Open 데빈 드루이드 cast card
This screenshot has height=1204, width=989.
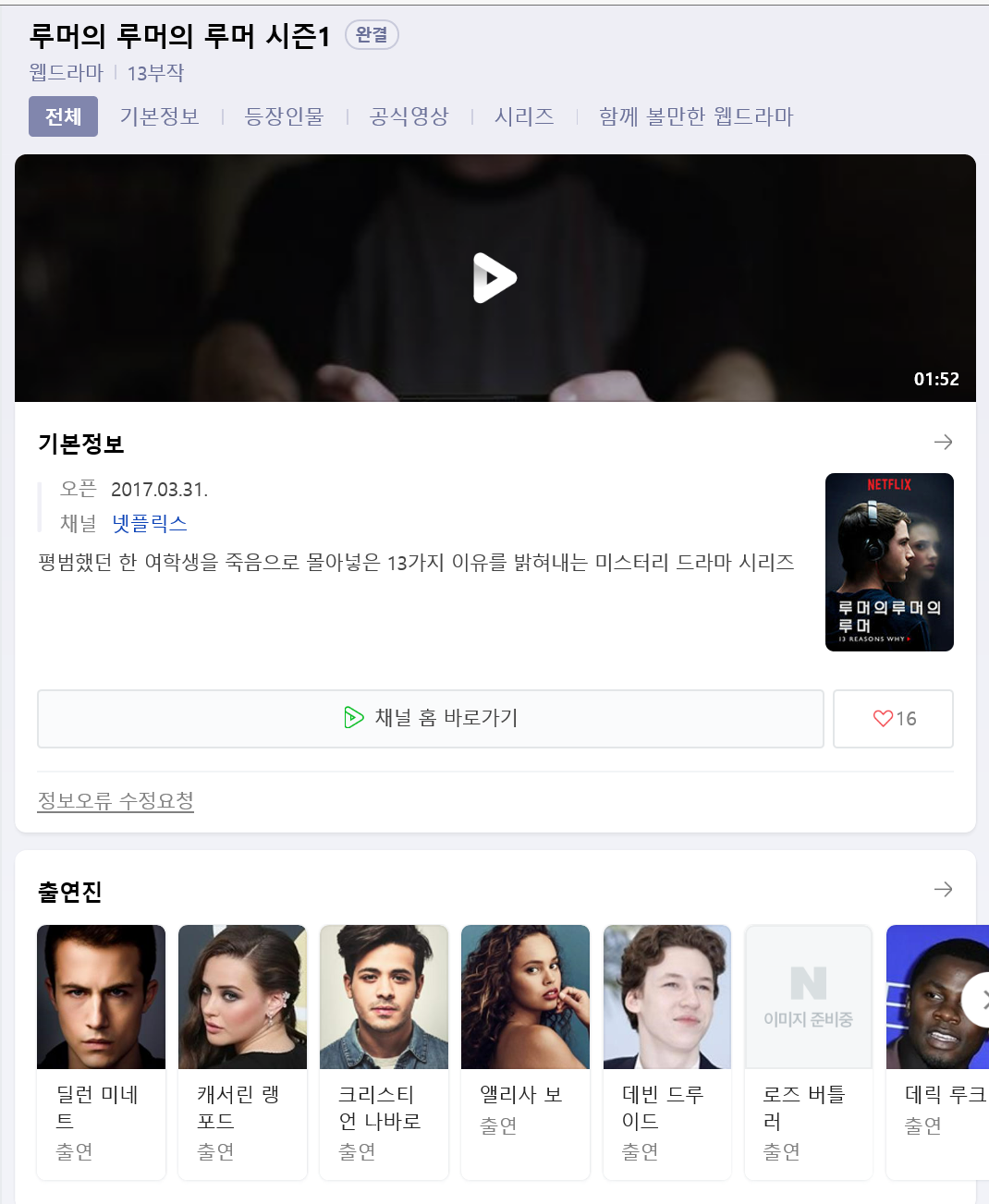point(666,1052)
